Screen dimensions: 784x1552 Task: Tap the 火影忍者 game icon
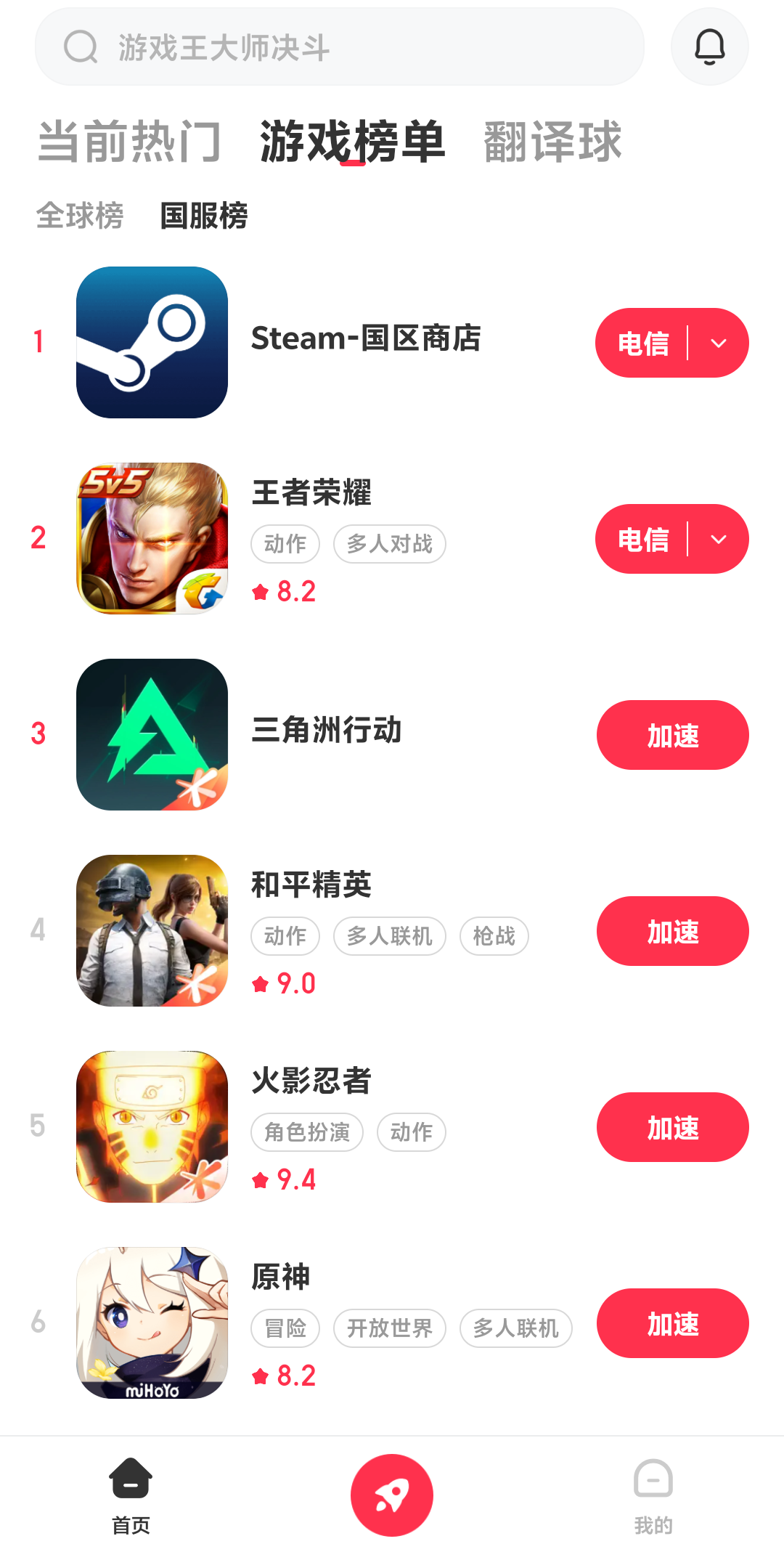[152, 1127]
